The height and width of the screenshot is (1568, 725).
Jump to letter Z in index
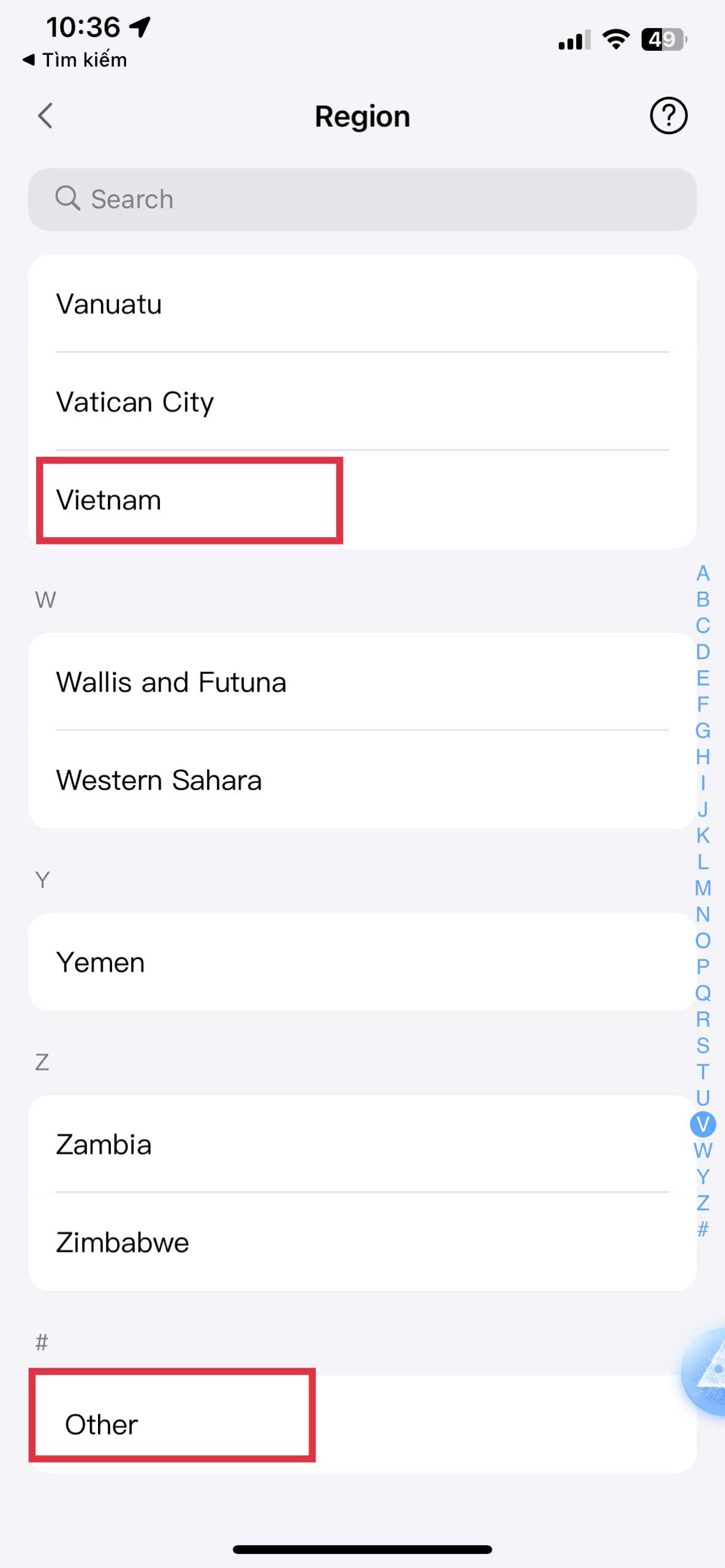[x=702, y=1203]
